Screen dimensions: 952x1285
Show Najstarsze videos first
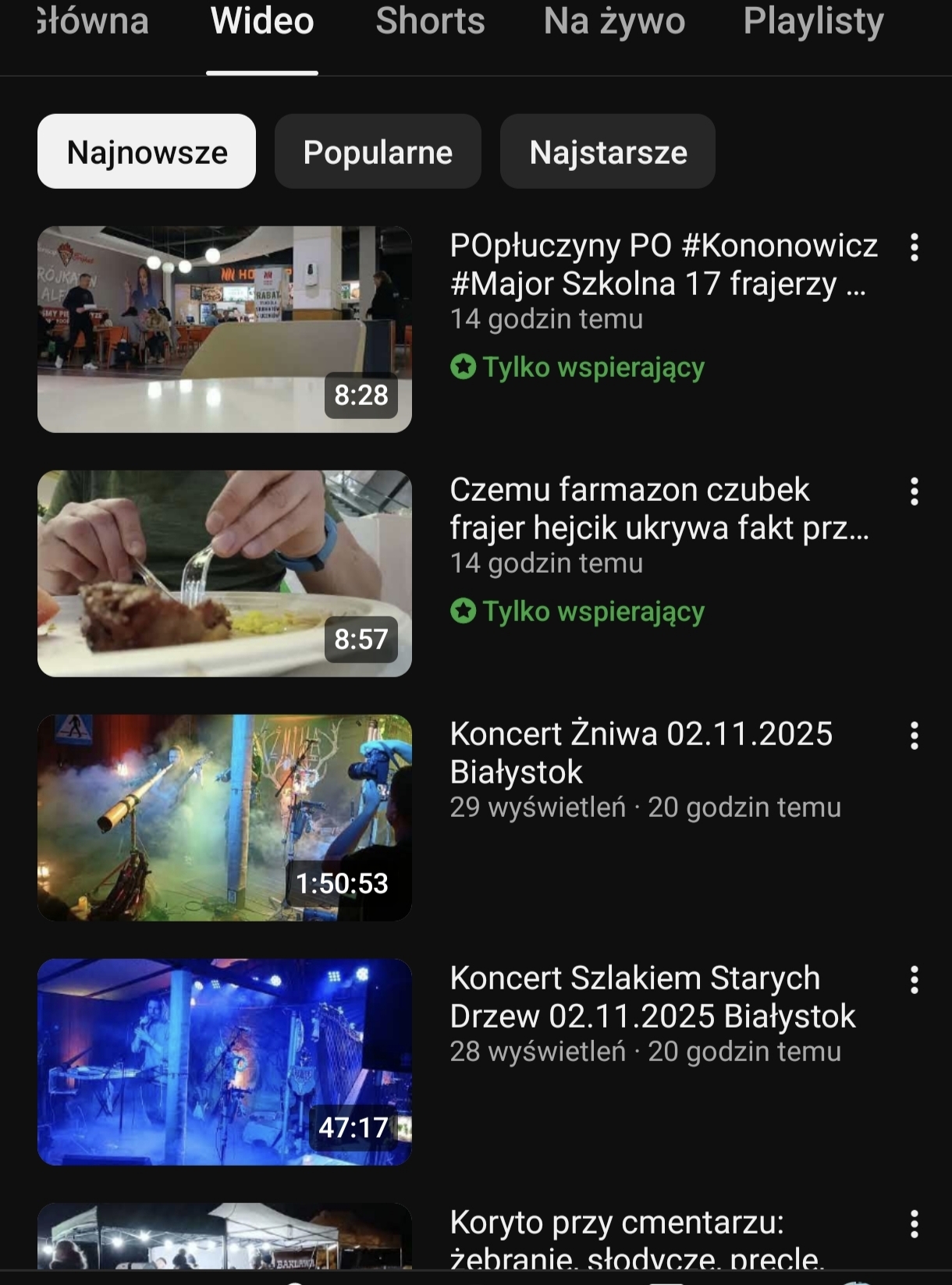(608, 152)
